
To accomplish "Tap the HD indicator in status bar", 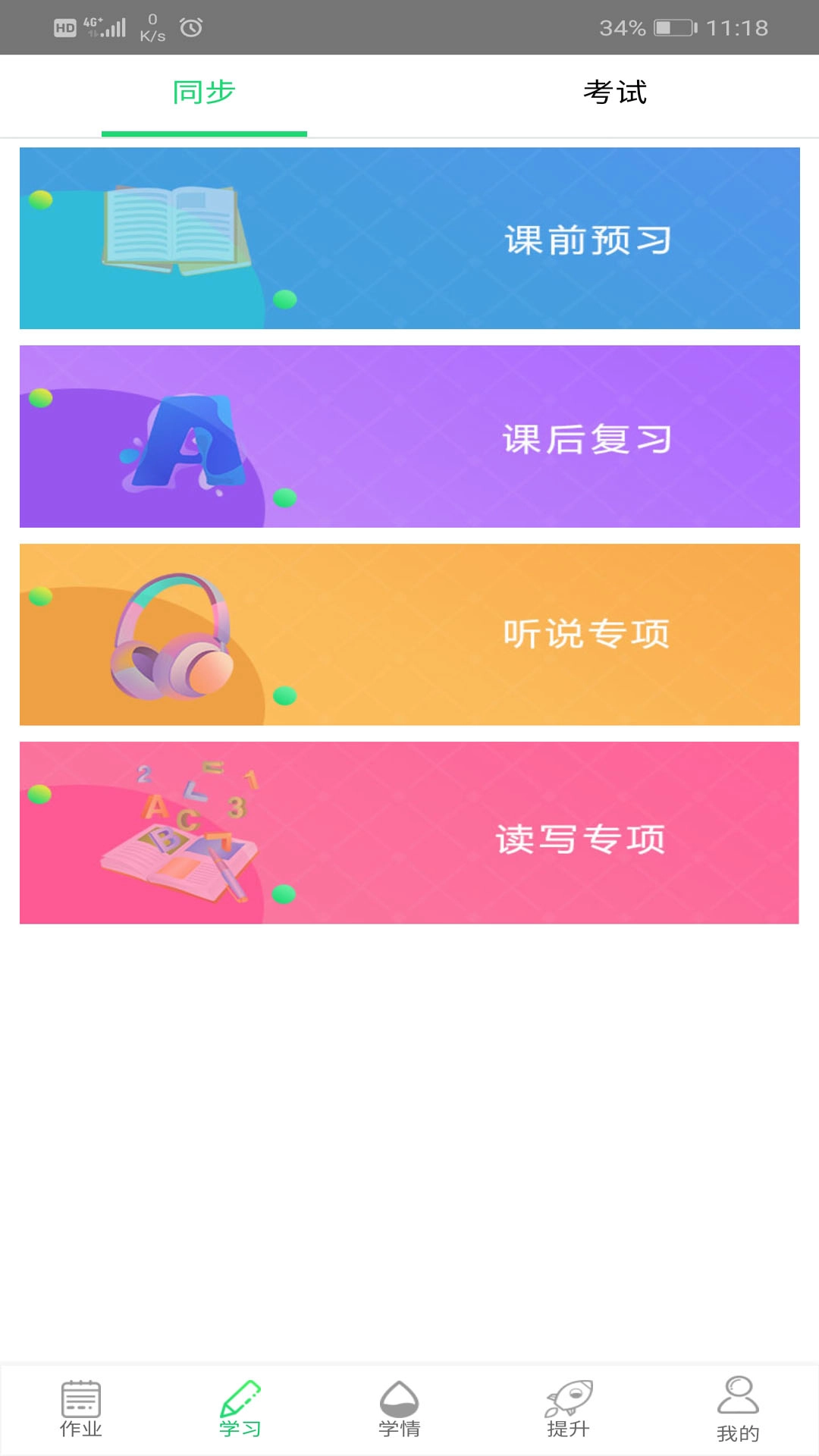I will 64,27.
